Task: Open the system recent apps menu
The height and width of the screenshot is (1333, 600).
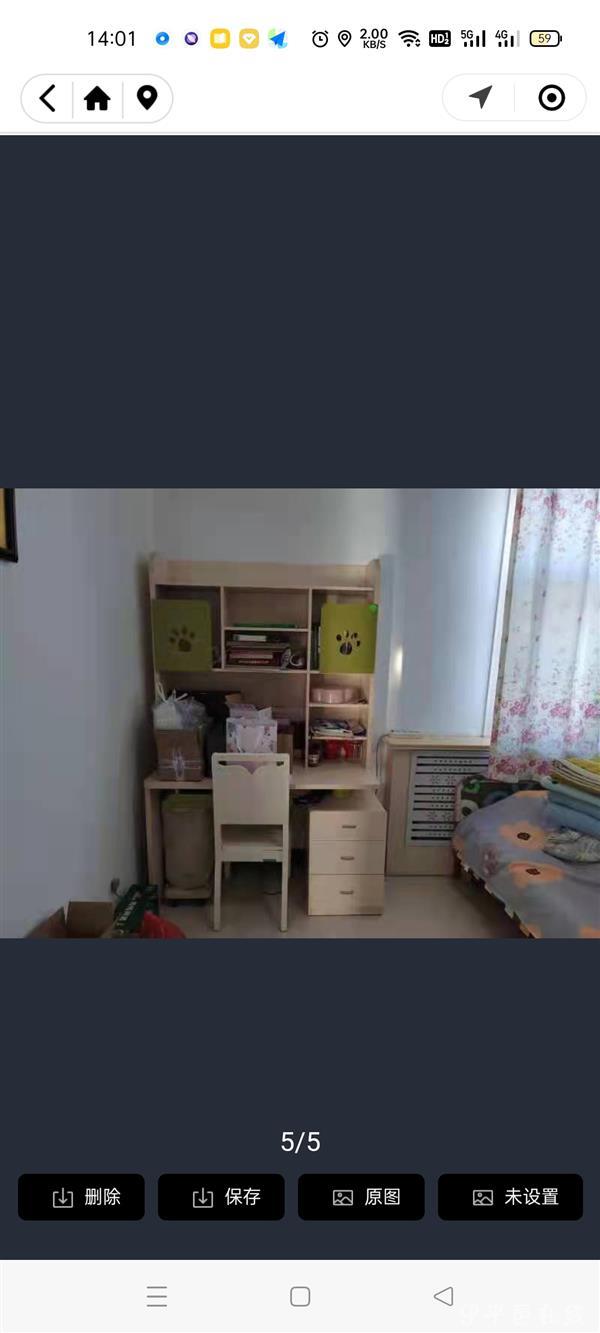Action: [157, 1297]
